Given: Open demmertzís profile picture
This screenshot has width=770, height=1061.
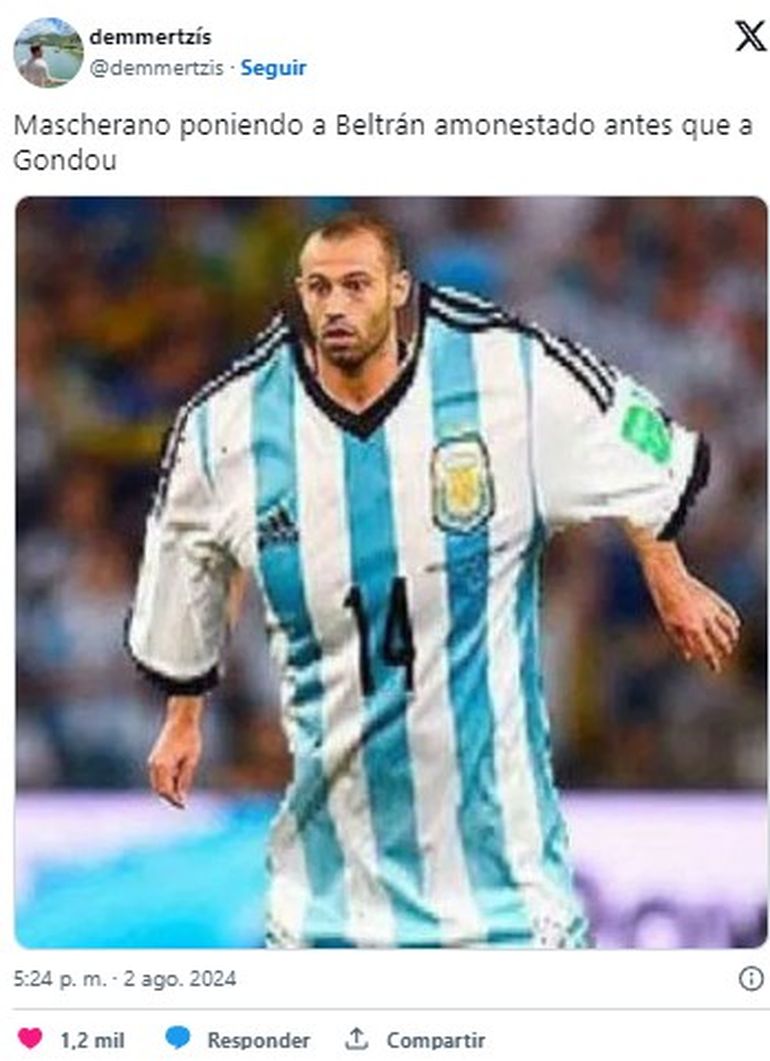Looking at the screenshot, I should pos(48,52).
